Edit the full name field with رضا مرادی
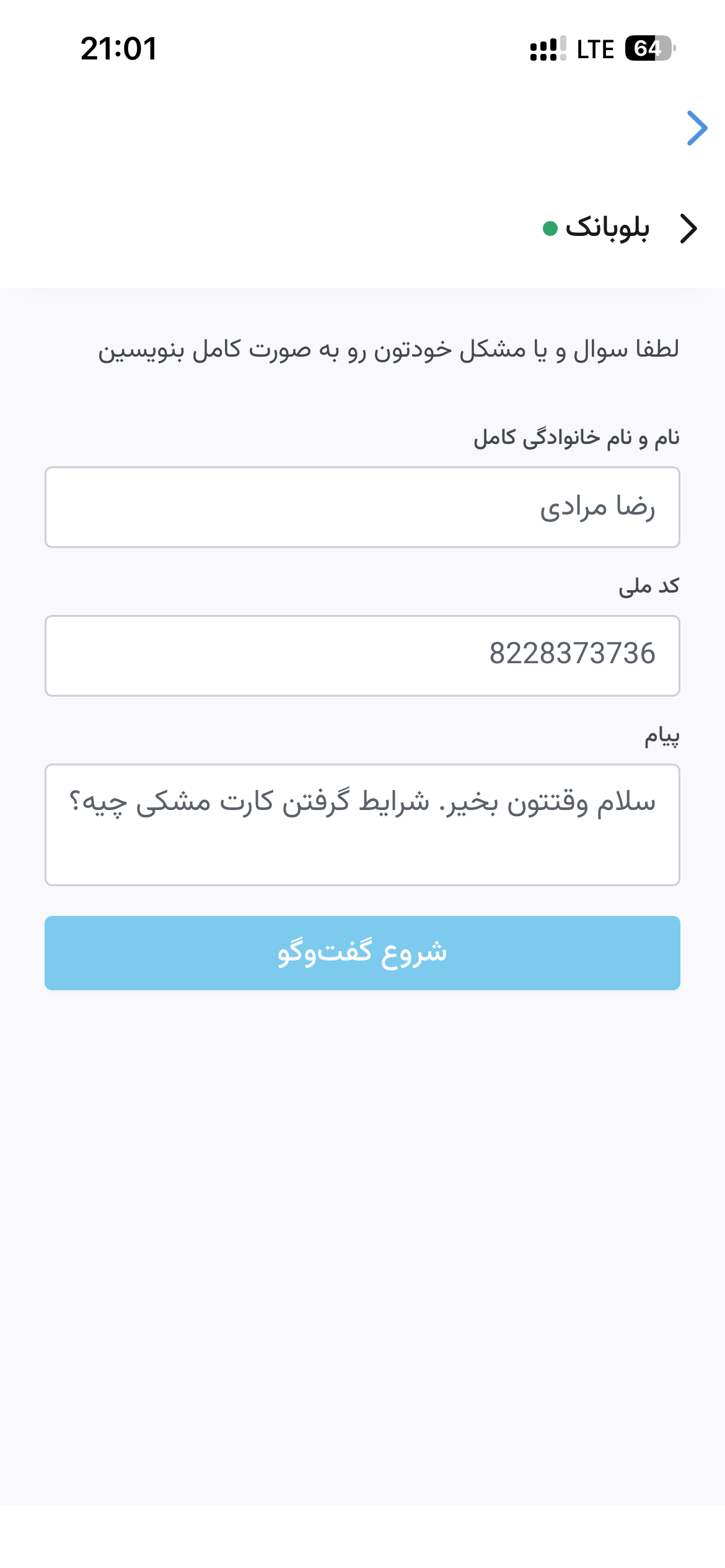The image size is (725, 1568). [x=362, y=507]
